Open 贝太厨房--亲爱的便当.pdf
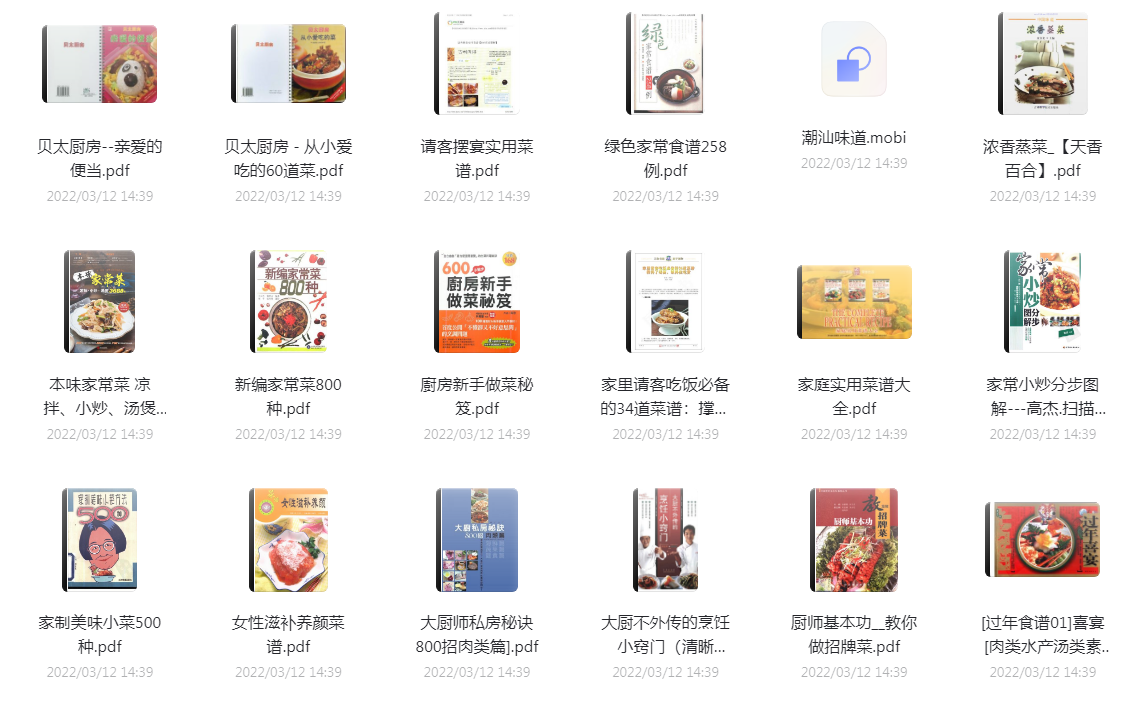The image size is (1135, 703). point(99,64)
